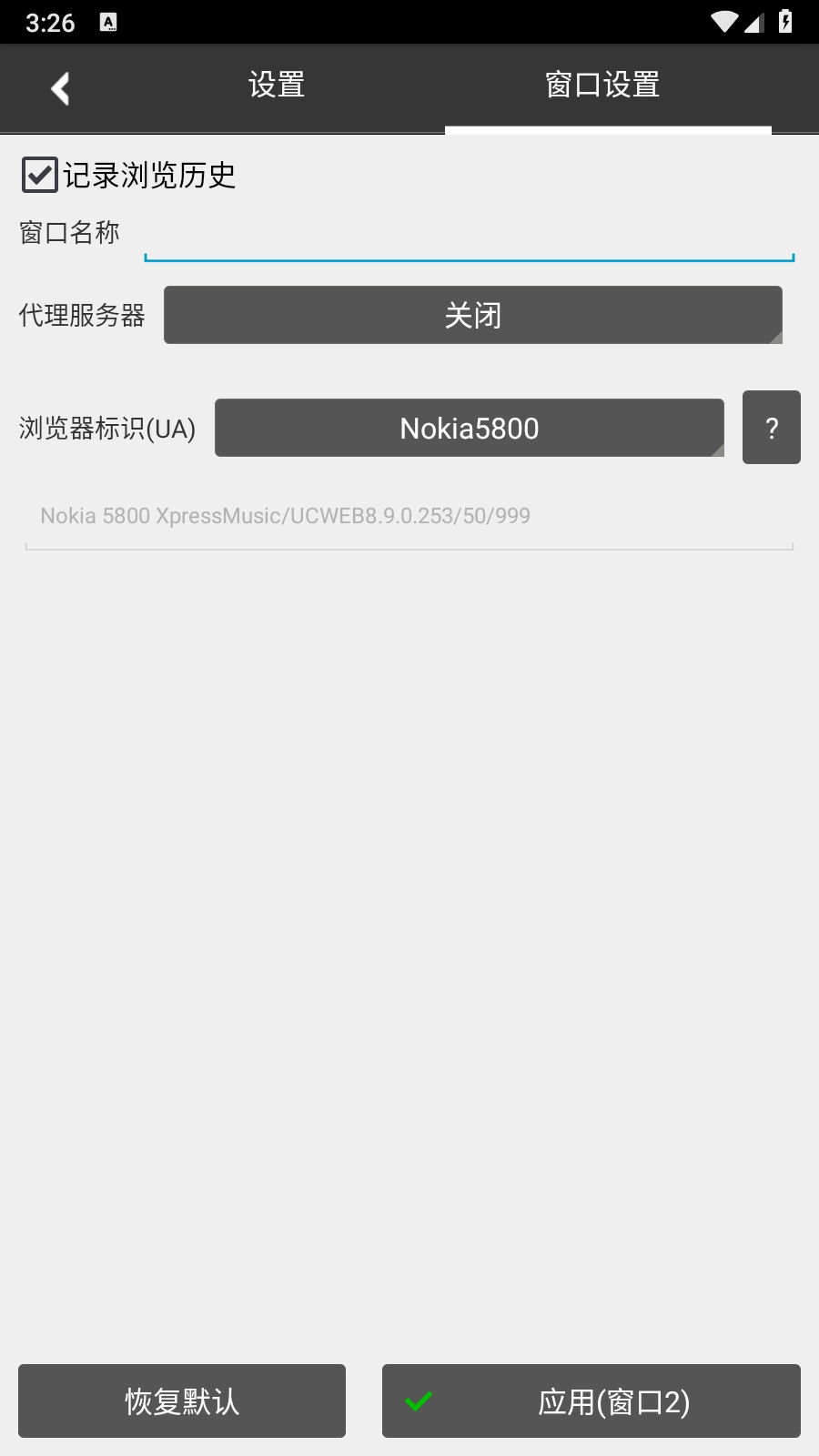
Task: Open the Nokia5800 UA dropdown
Action: click(x=470, y=428)
